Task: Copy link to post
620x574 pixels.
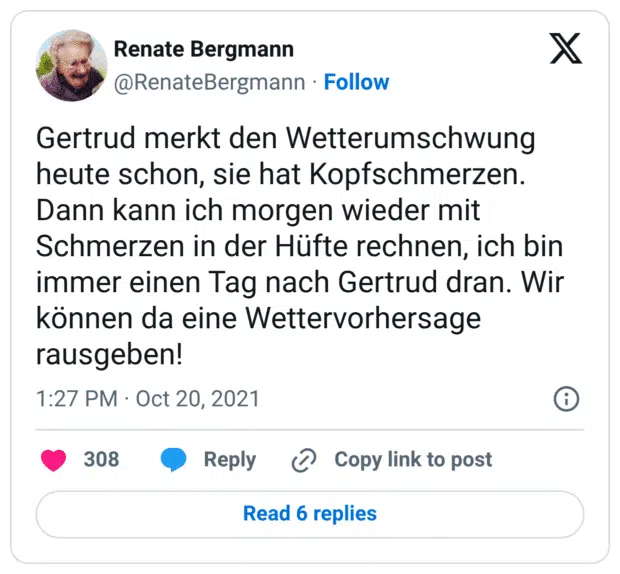Action: coord(392,460)
